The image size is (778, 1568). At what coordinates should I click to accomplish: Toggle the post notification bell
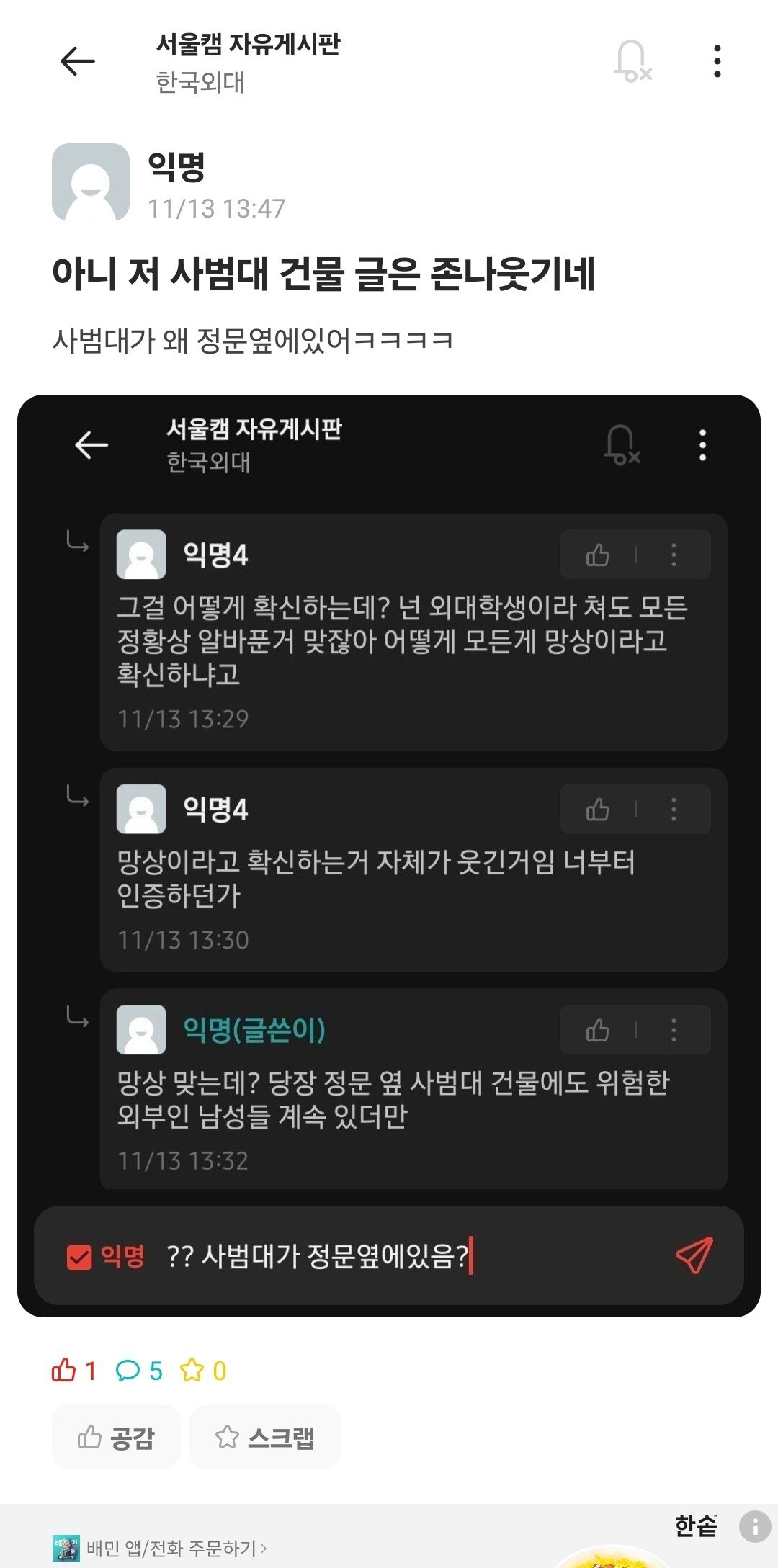(x=632, y=61)
